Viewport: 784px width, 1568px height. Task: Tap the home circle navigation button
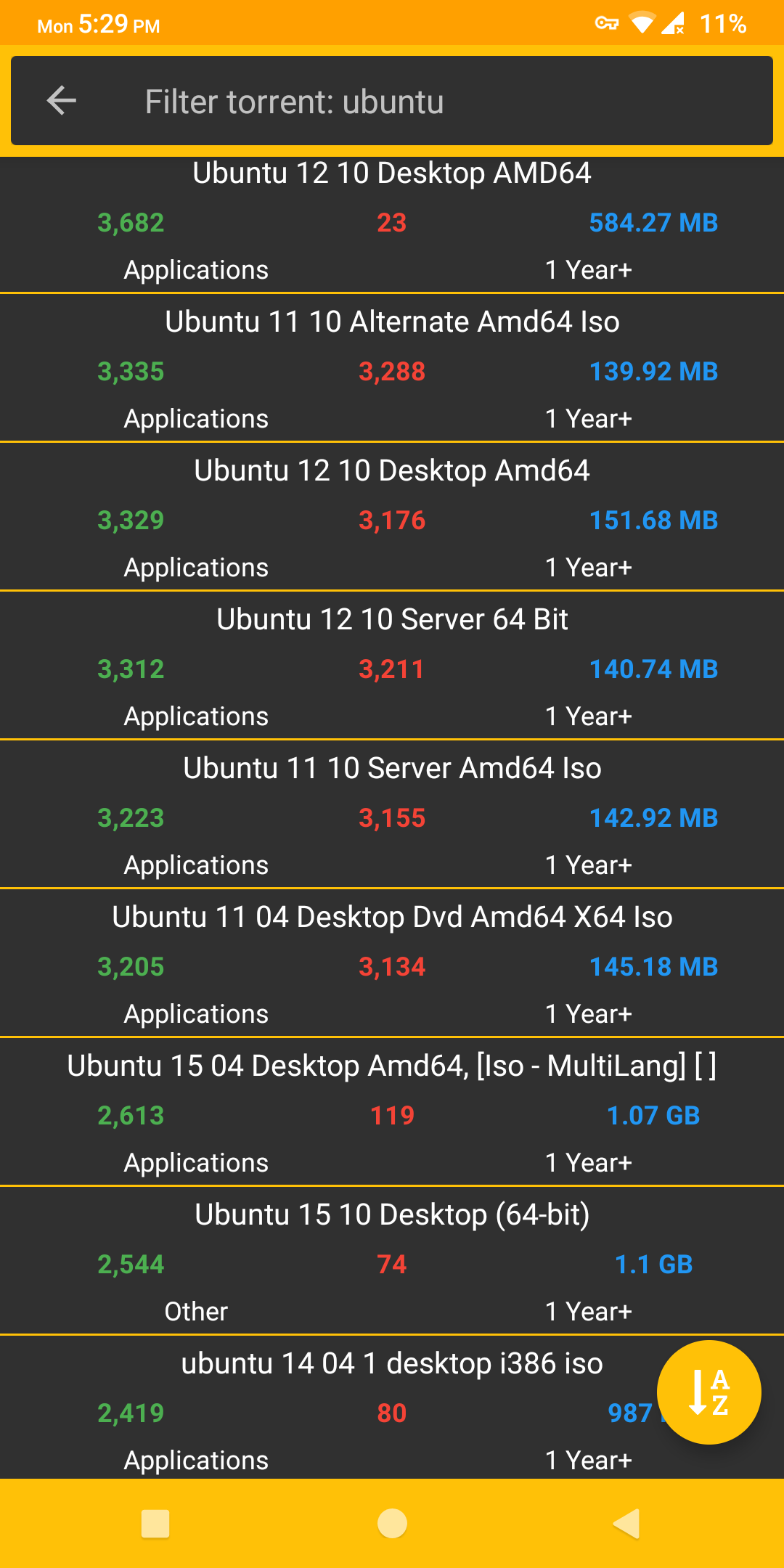392,1525
